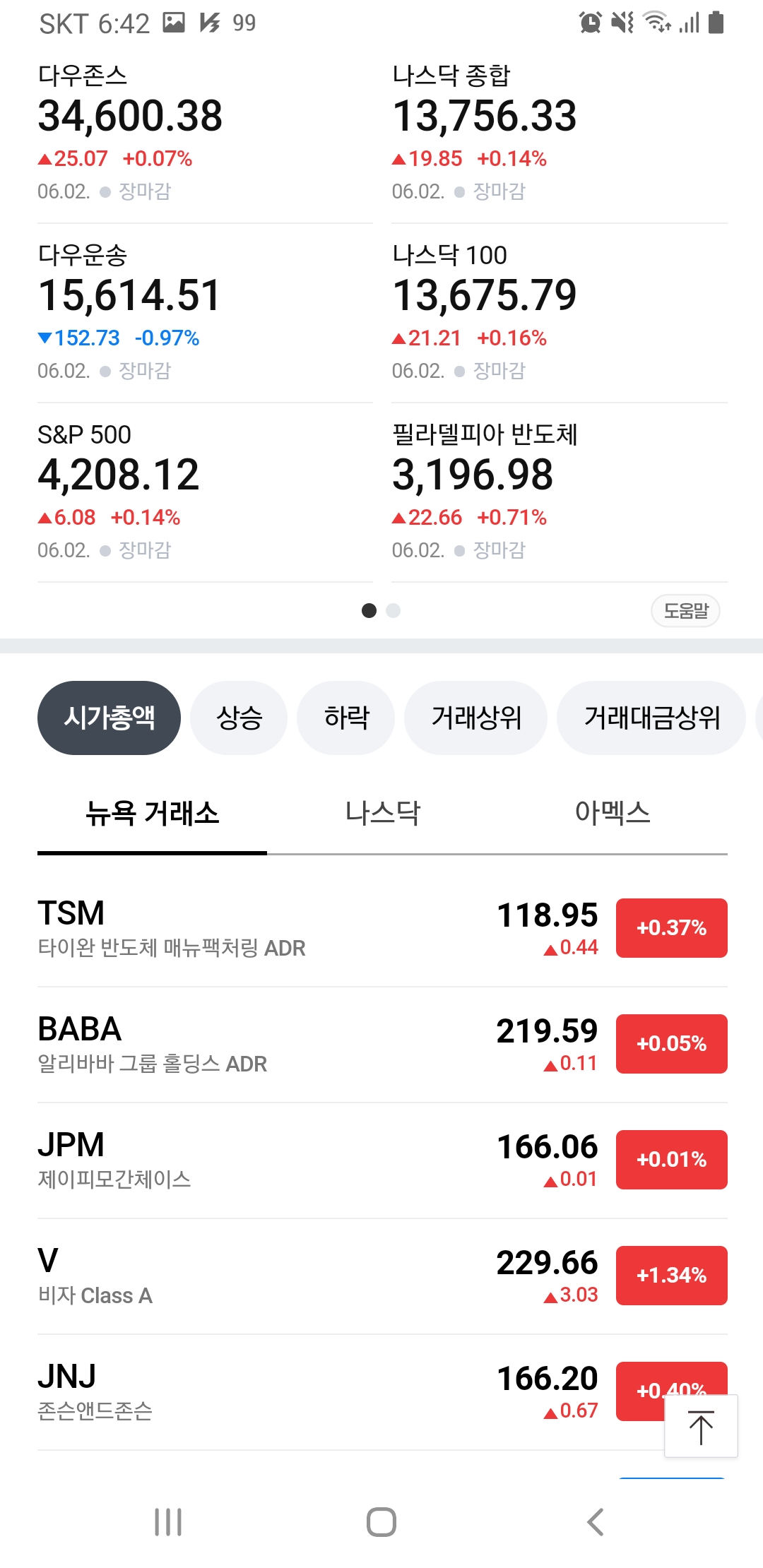Viewport: 763px width, 1568px height.
Task: Open the TSM stock row
Action: [382, 929]
